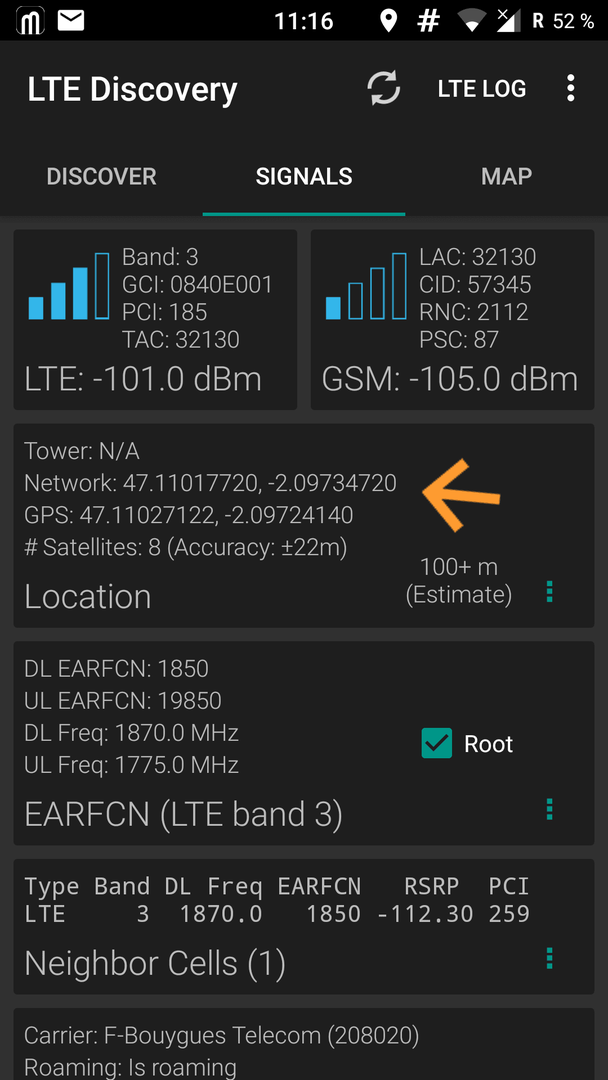Open the Neighbor Cells card's options menu
Screen dimensions: 608x1080
point(549,958)
